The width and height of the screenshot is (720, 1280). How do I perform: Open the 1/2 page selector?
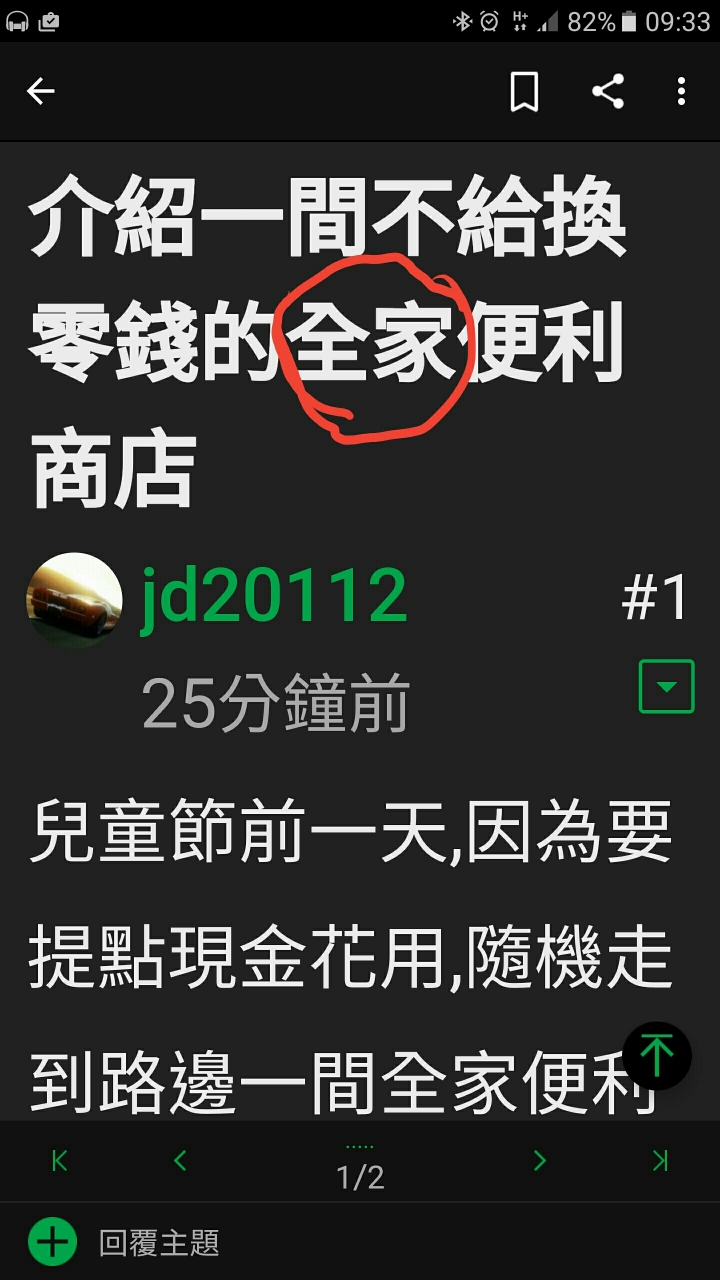click(360, 1170)
